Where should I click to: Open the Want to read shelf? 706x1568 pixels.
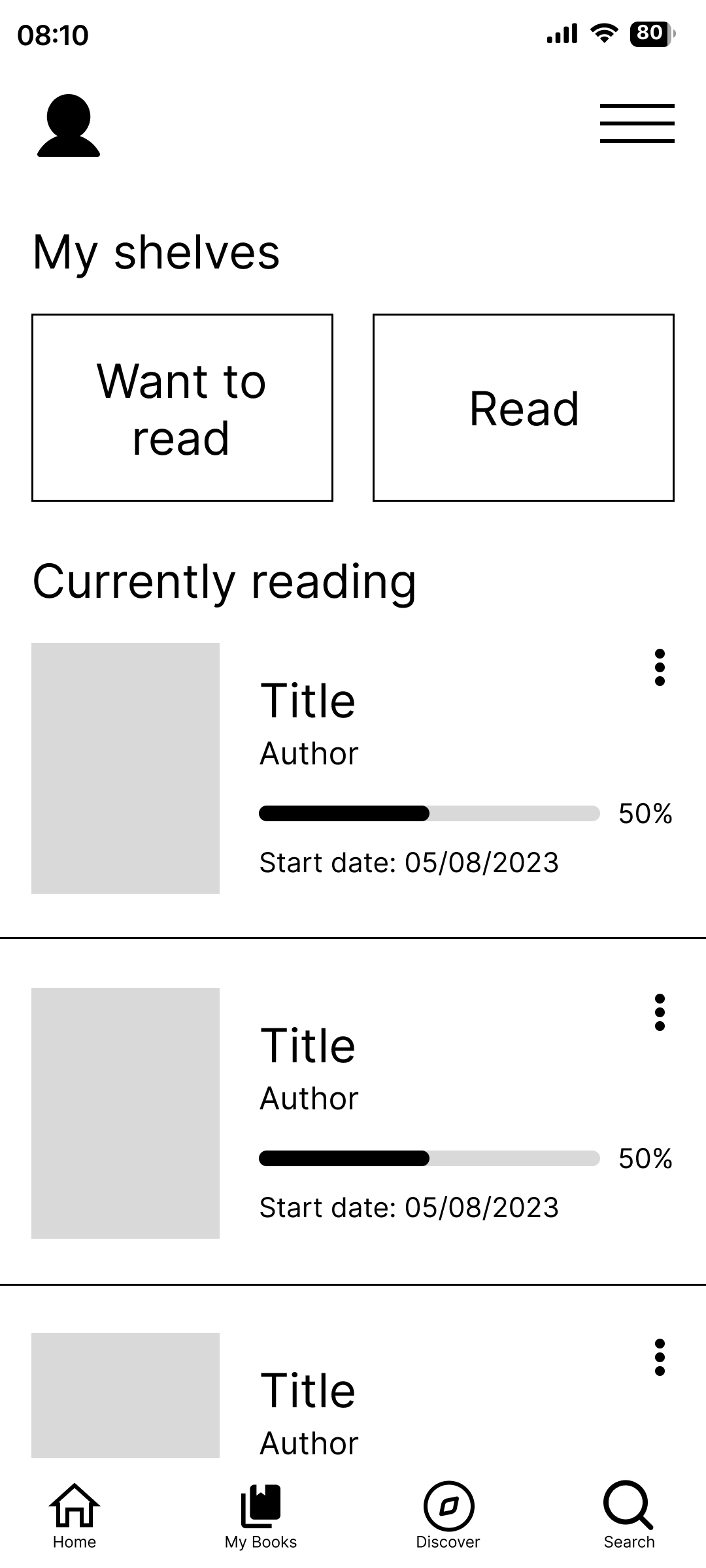coord(182,408)
